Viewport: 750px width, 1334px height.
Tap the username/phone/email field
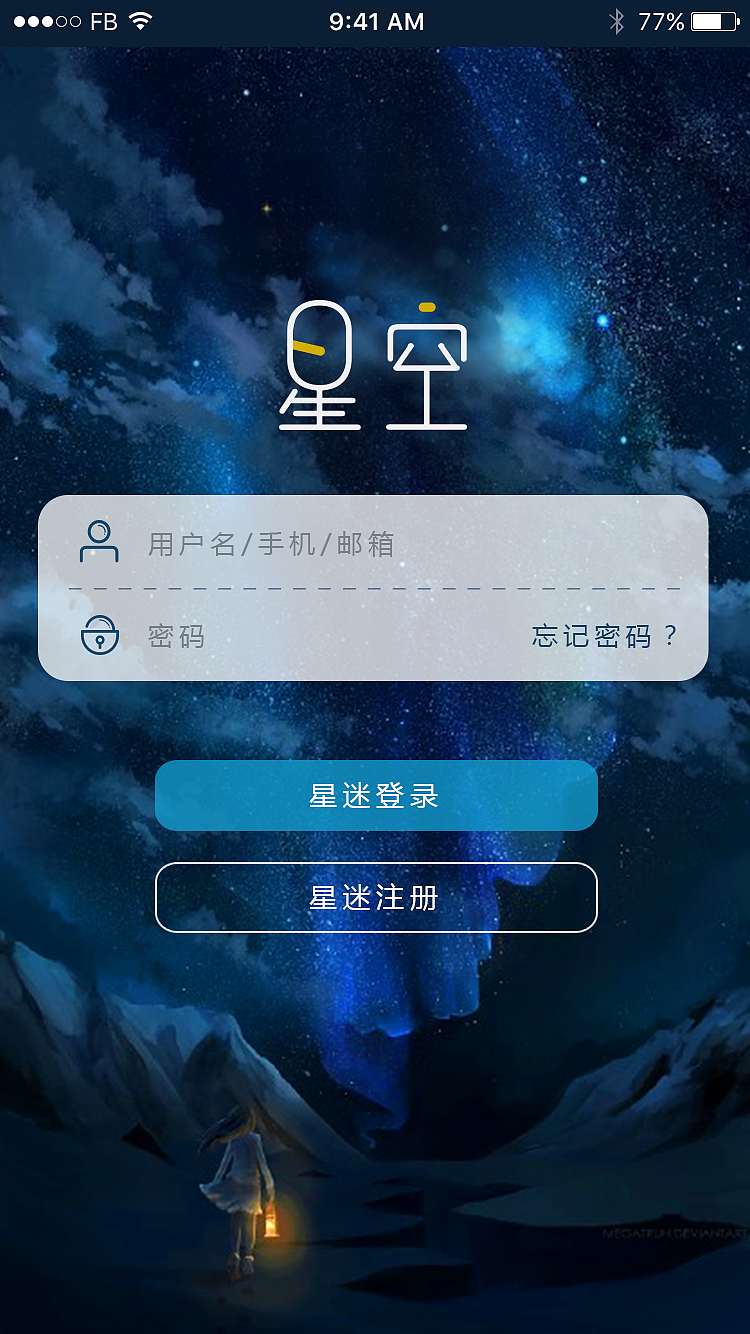(380, 544)
